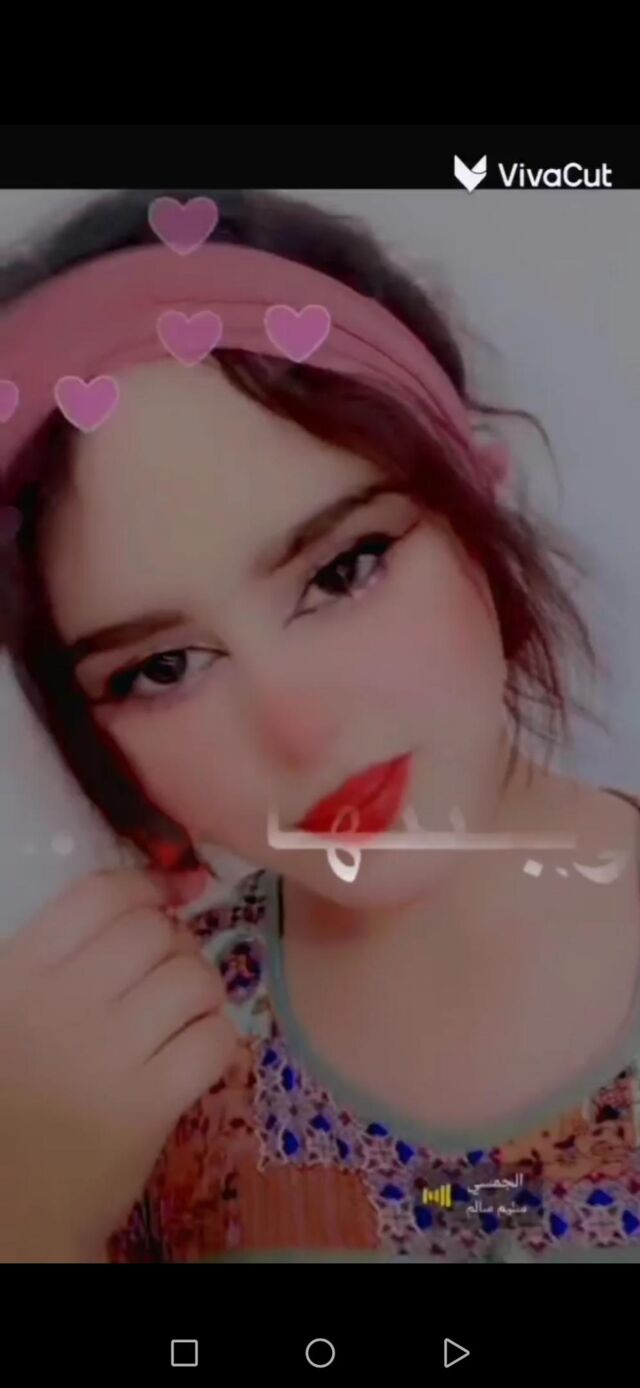
Task: Go back with the triangle navigation button
Action: tap(456, 1353)
